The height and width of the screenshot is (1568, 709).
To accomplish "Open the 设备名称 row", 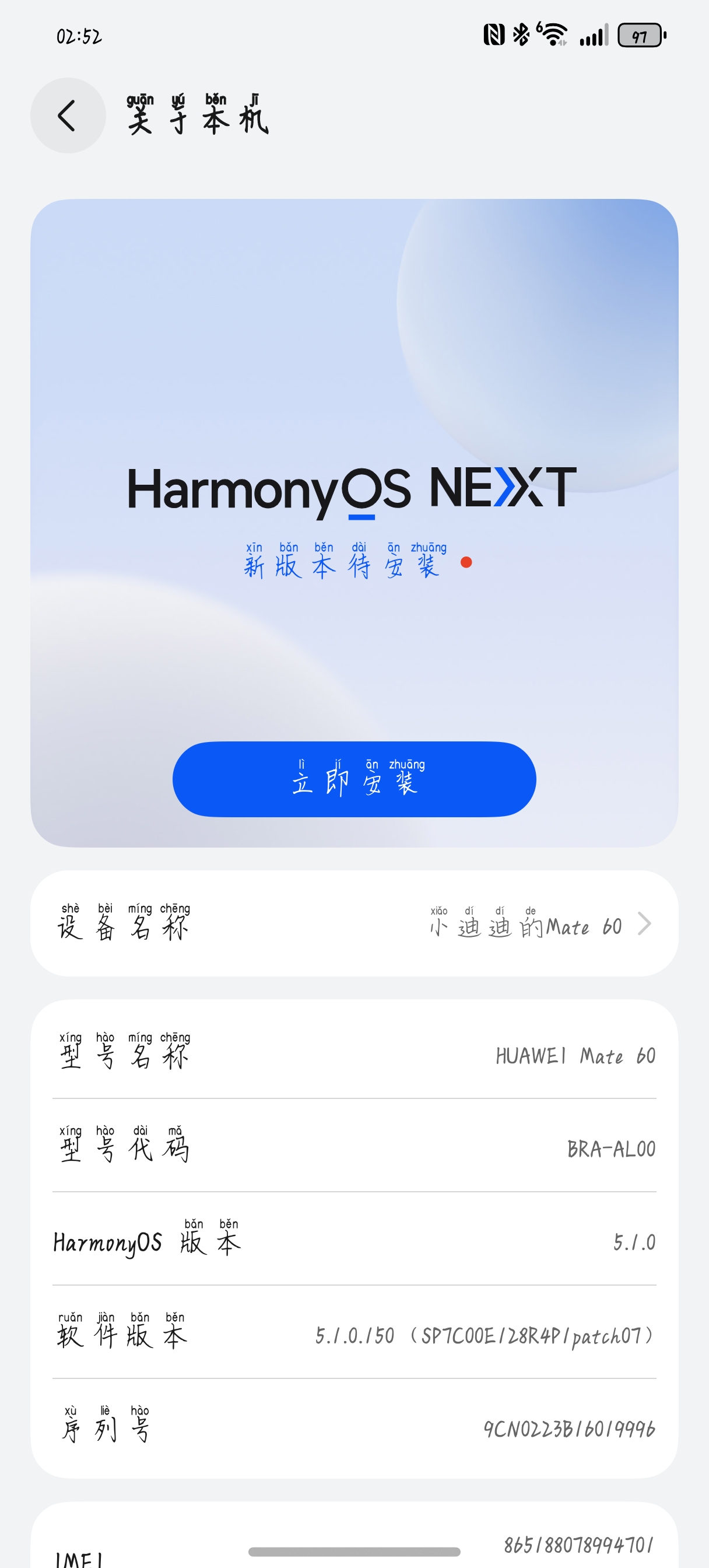I will [x=354, y=924].
